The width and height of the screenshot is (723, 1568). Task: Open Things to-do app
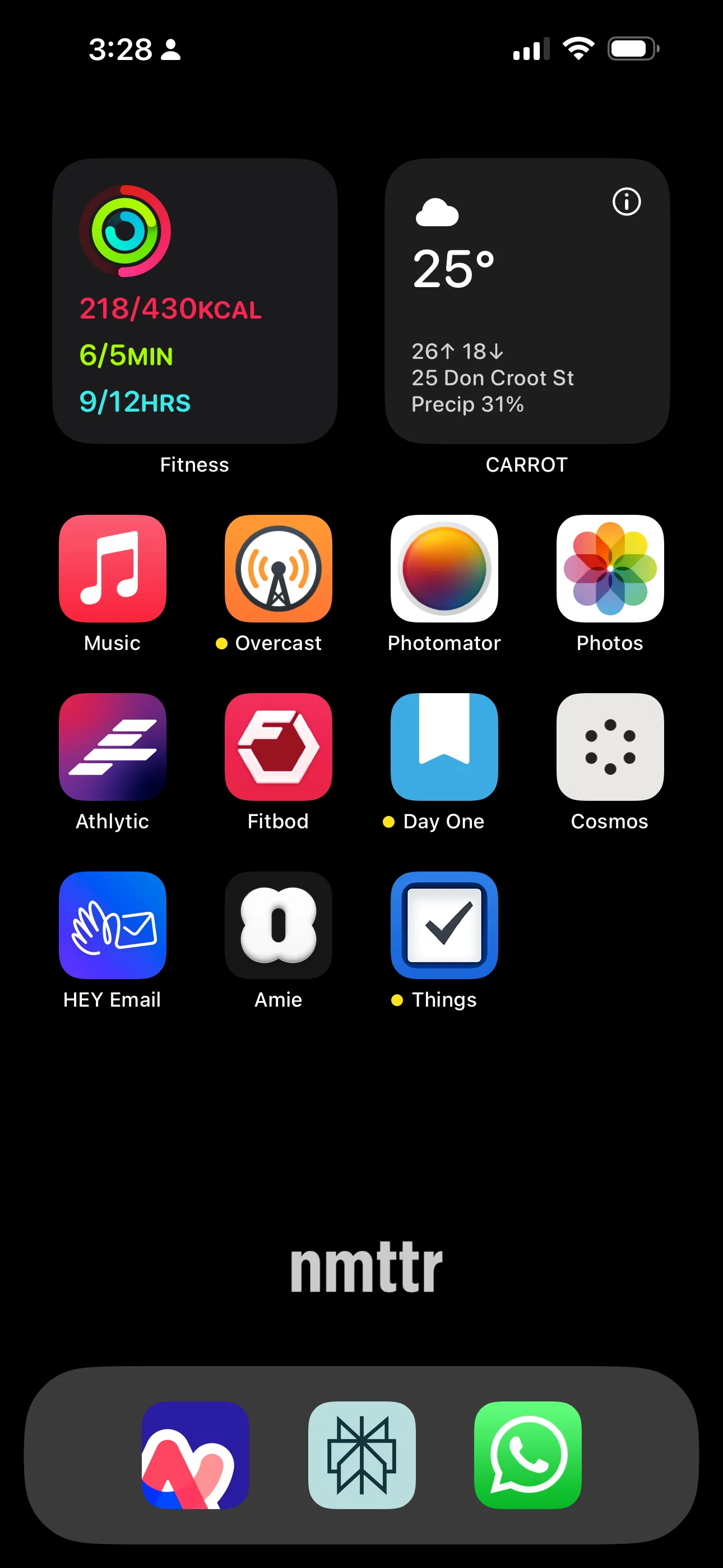(x=444, y=925)
